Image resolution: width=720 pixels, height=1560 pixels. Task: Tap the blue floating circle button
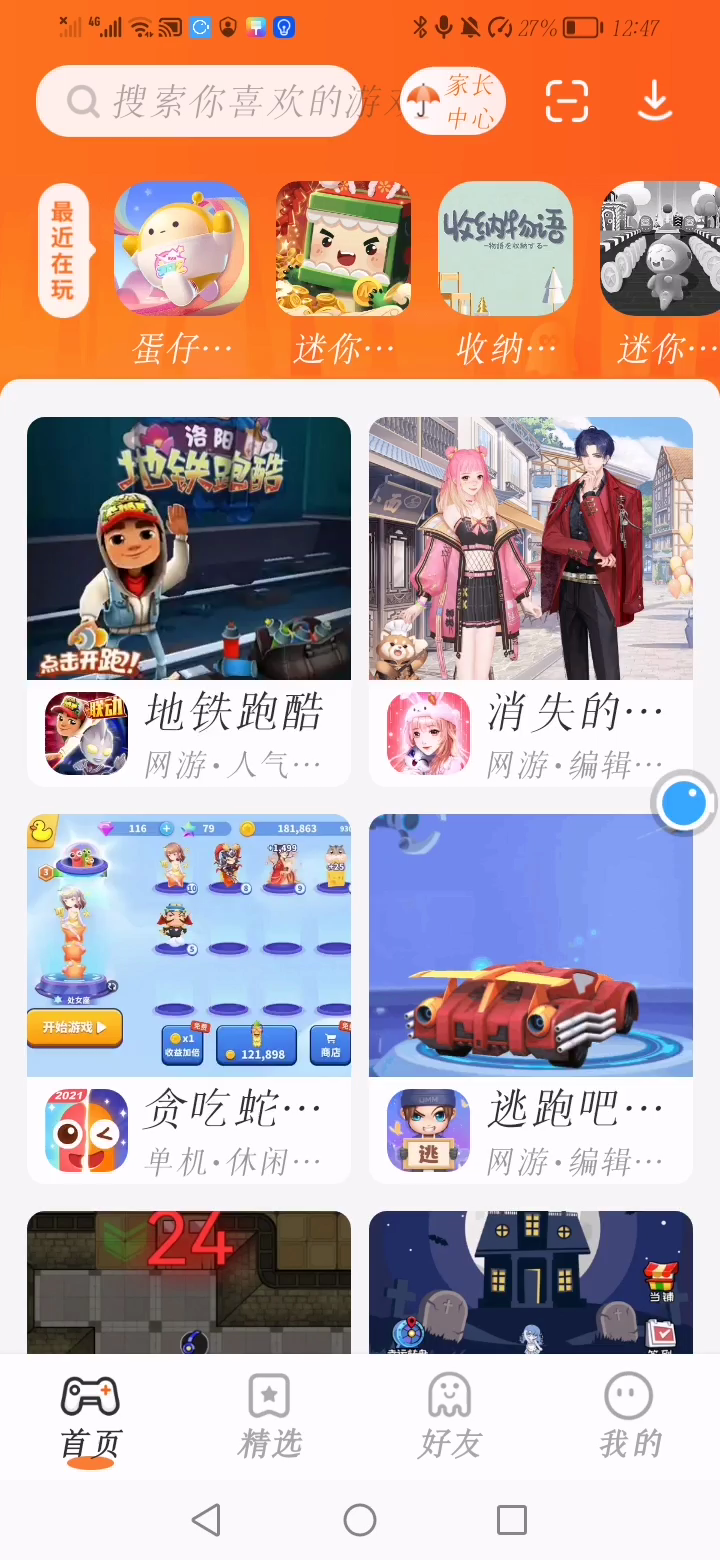685,803
